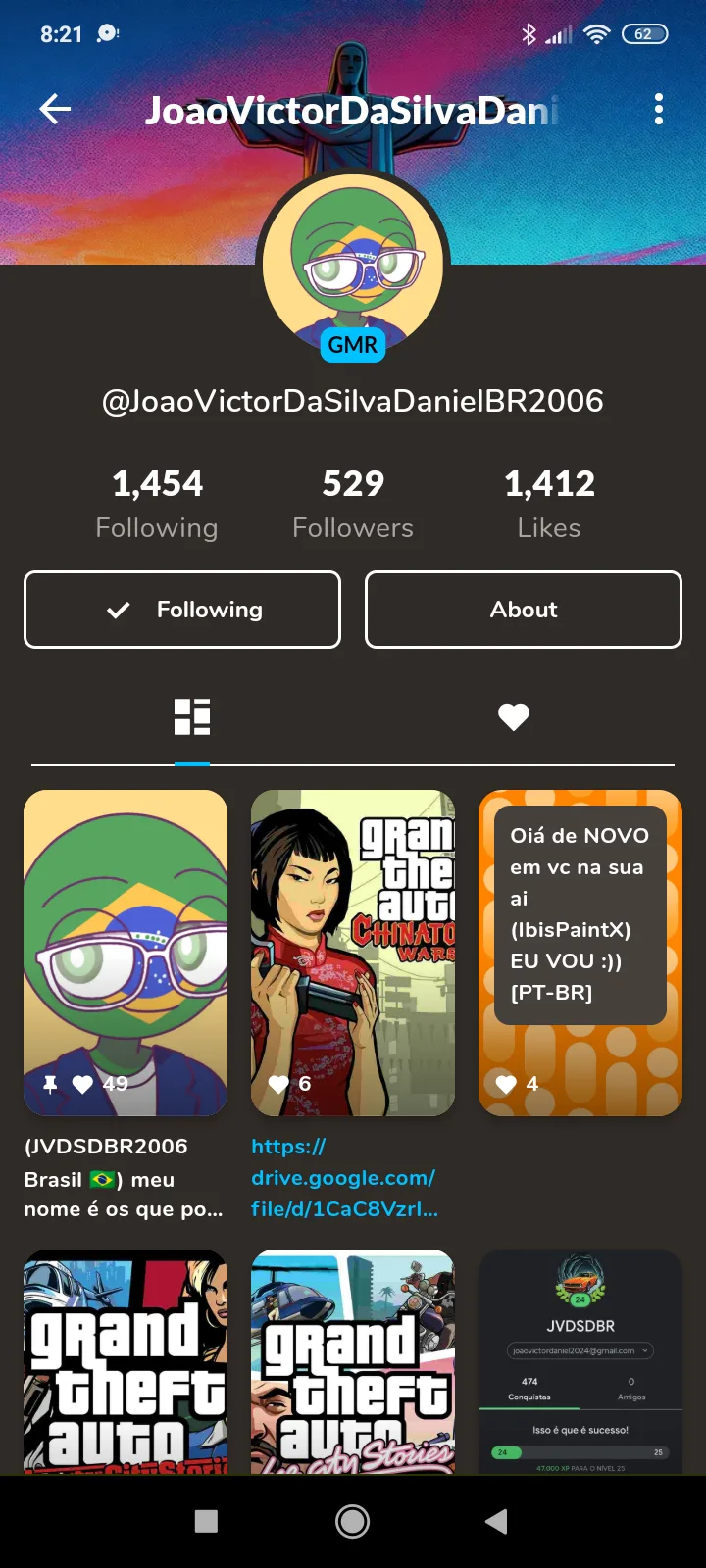Tap the system home button
Viewport: 706px width, 1568px height.
(353, 1521)
